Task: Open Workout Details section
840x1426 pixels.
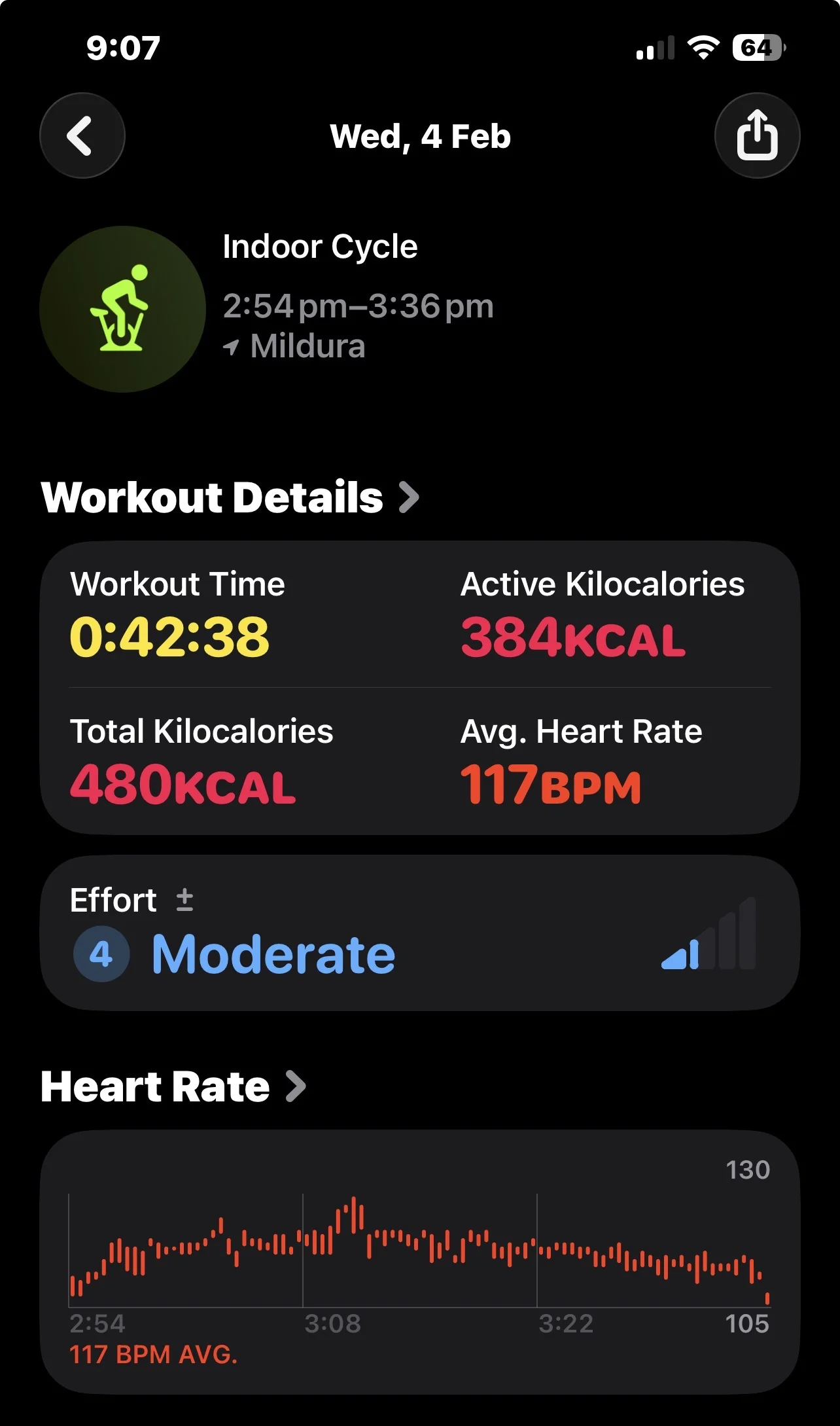Action: coord(229,497)
